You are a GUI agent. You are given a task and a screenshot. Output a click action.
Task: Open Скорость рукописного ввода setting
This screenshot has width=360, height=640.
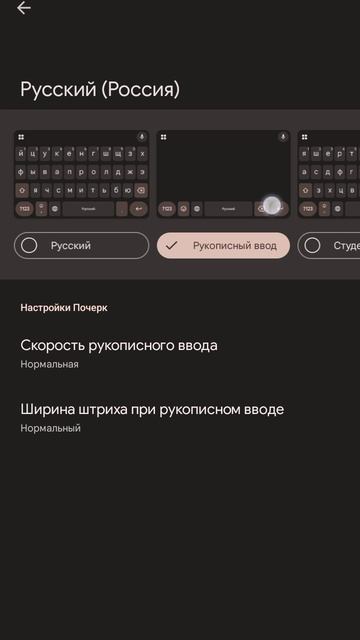click(x=180, y=353)
